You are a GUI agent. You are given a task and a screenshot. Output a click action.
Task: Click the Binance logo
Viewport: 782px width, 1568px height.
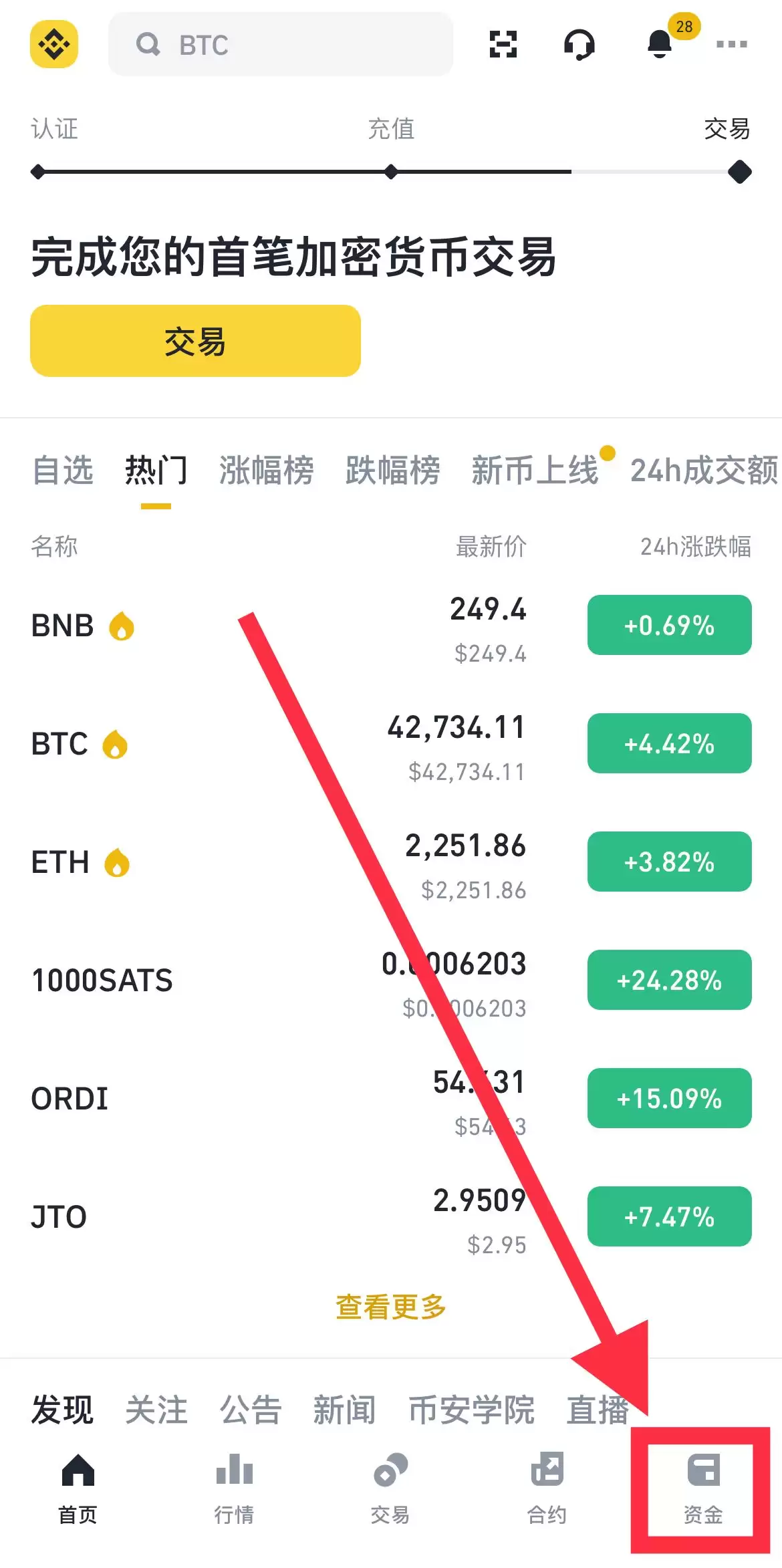54,44
